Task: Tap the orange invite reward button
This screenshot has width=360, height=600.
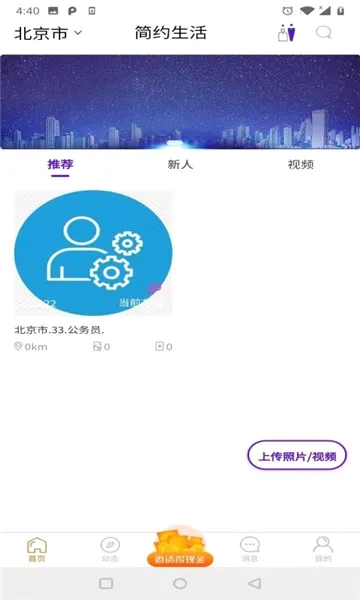Action: click(180, 548)
